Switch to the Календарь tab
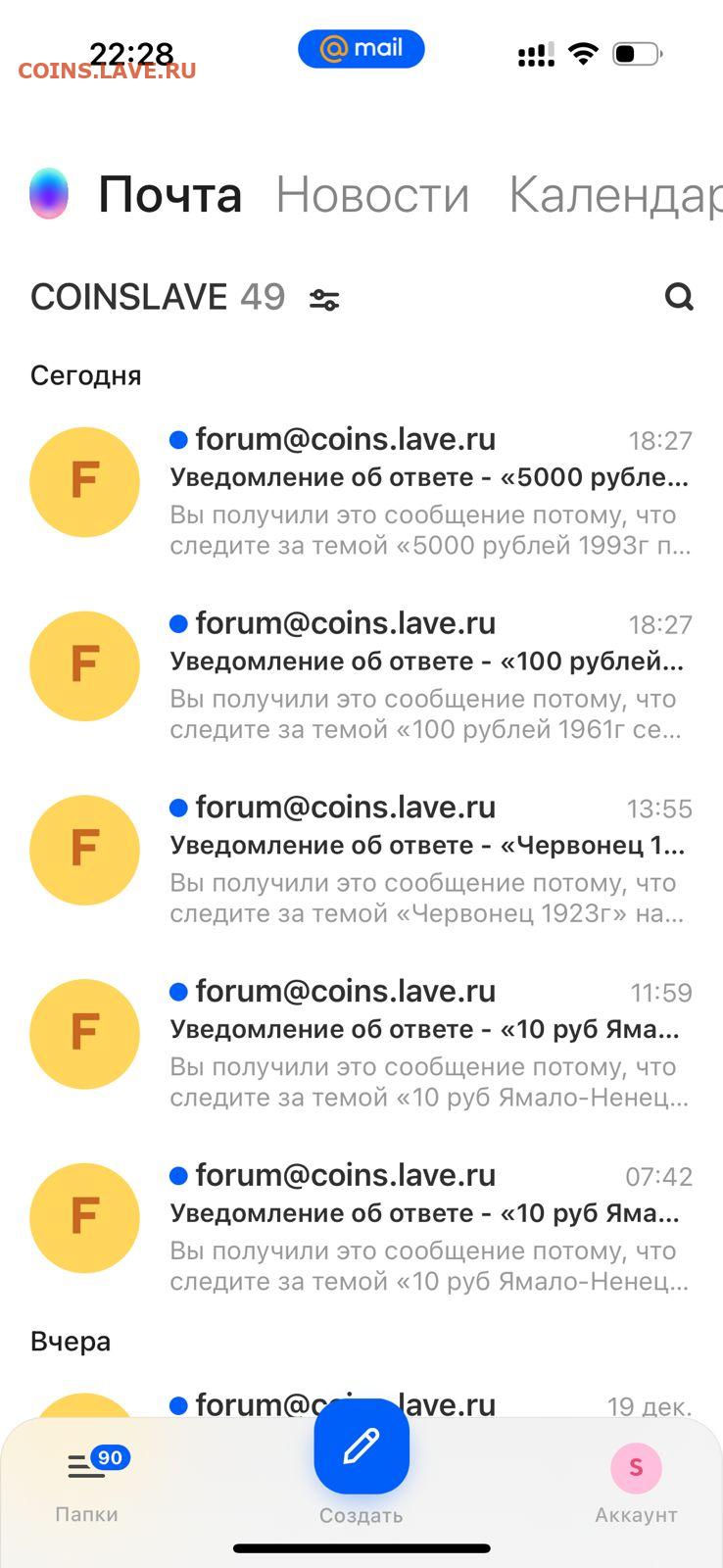Screen dimensions: 723x1568 point(615,194)
